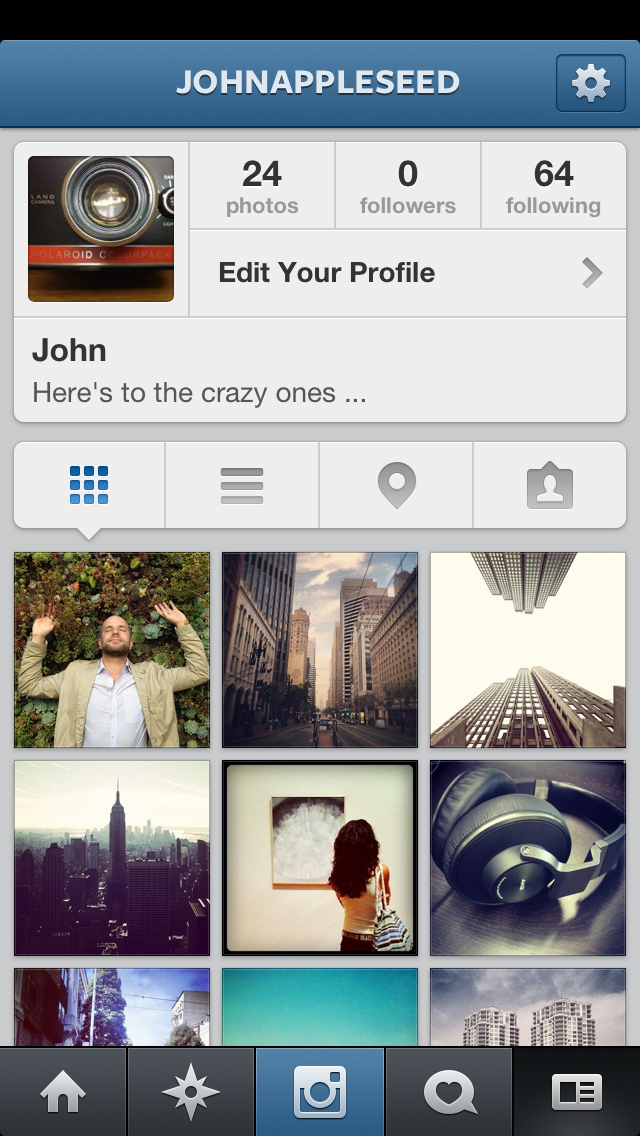Switch to list view tab
This screenshot has width=640, height=1136.
coord(242,485)
